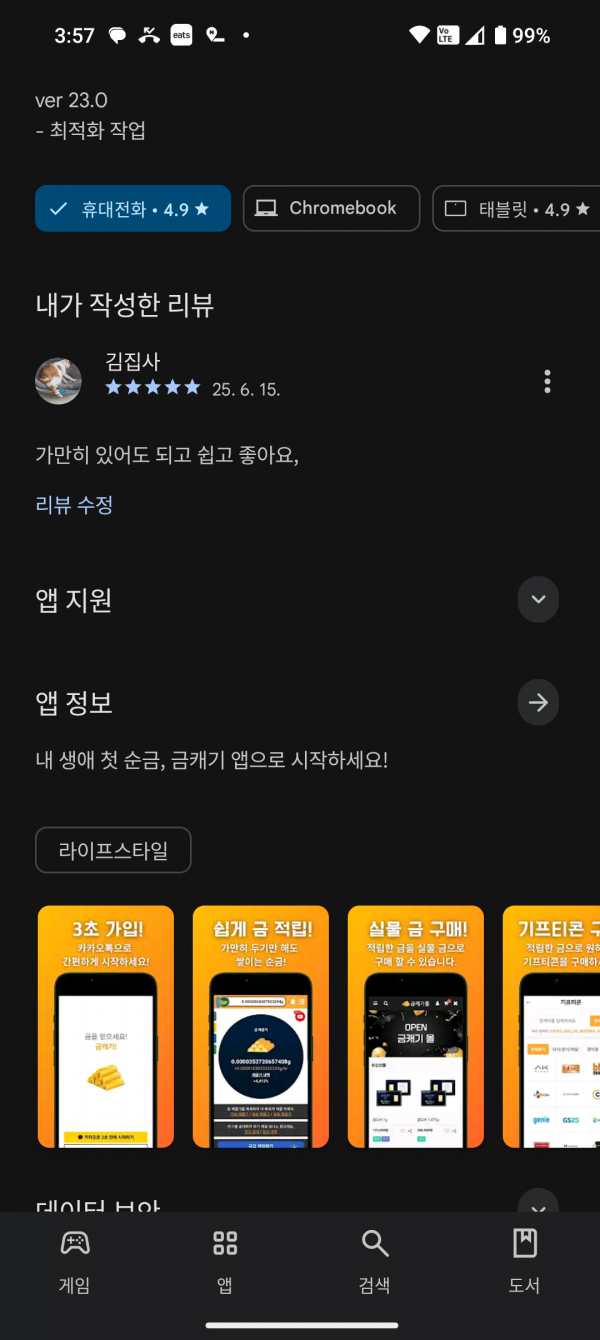The image size is (600, 1340).
Task: Switch to the 도서 tab
Action: click(525, 1262)
